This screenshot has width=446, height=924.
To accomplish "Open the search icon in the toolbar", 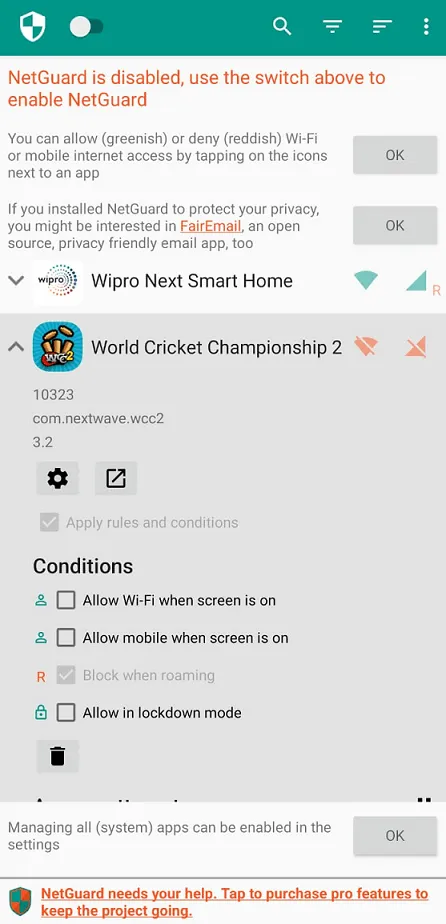I will (282, 27).
